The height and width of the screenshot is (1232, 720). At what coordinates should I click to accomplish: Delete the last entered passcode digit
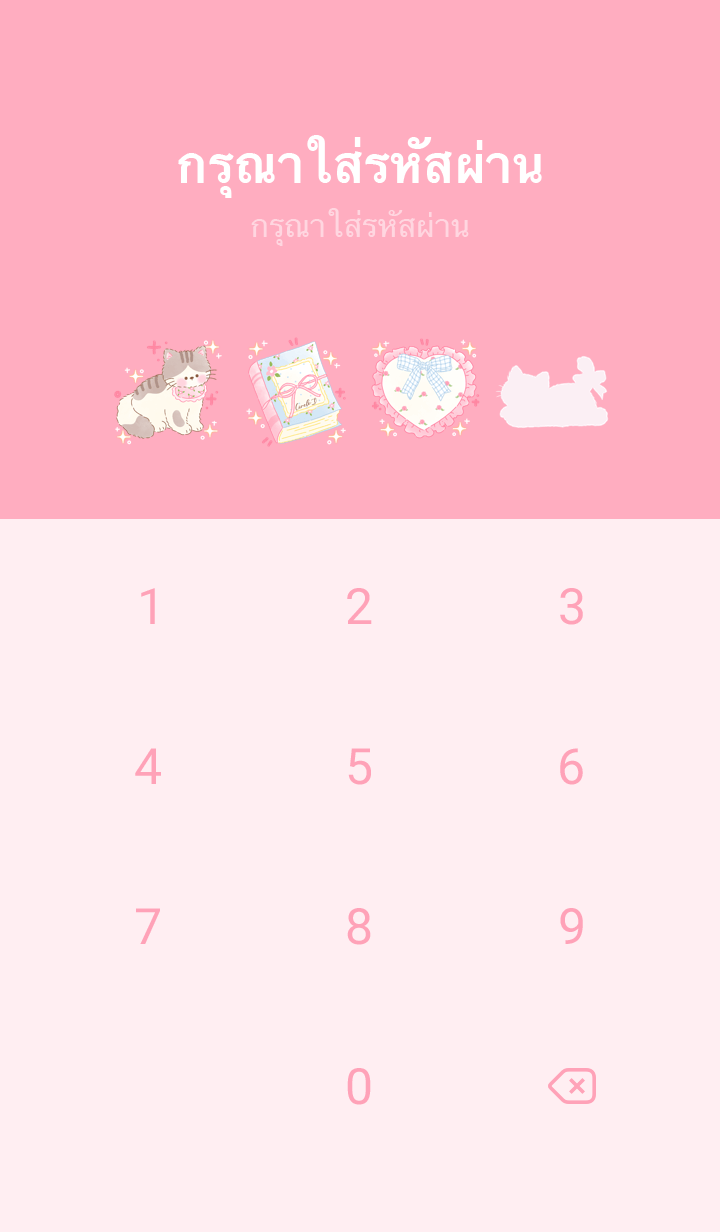coord(572,1086)
